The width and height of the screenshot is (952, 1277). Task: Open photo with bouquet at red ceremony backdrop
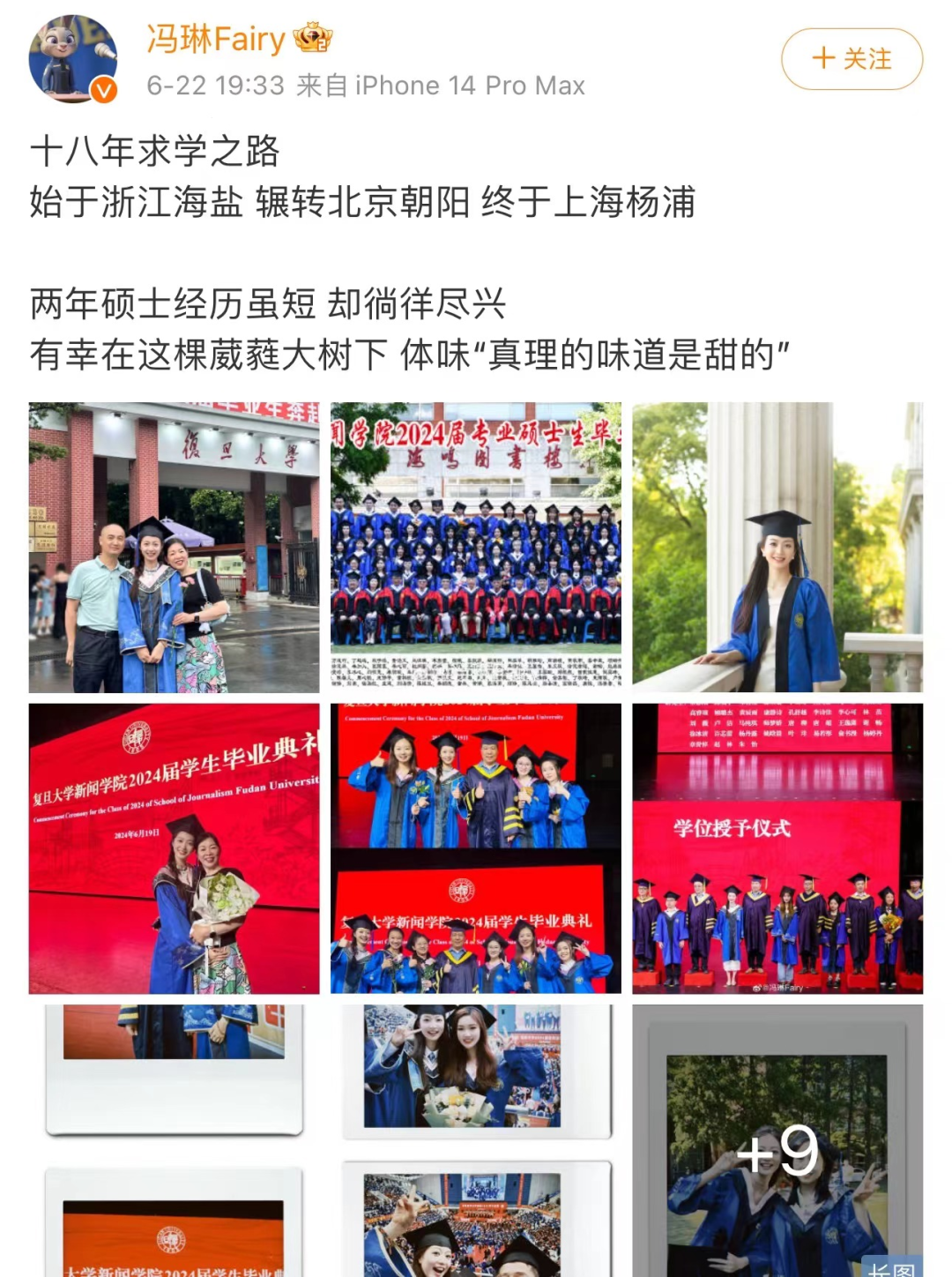click(x=174, y=848)
